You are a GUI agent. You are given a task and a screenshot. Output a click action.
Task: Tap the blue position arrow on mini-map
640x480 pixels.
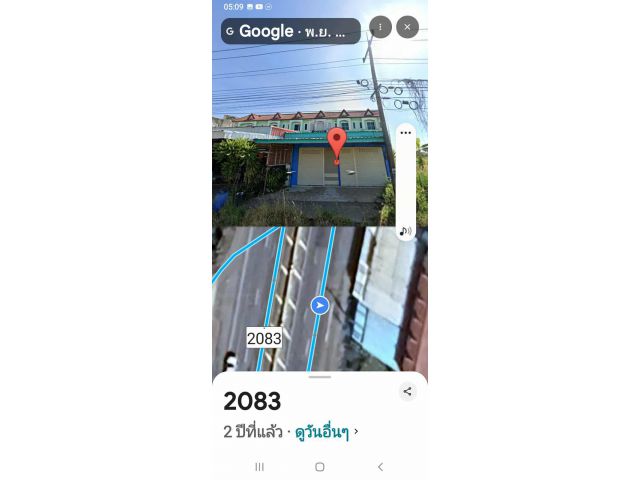320,305
